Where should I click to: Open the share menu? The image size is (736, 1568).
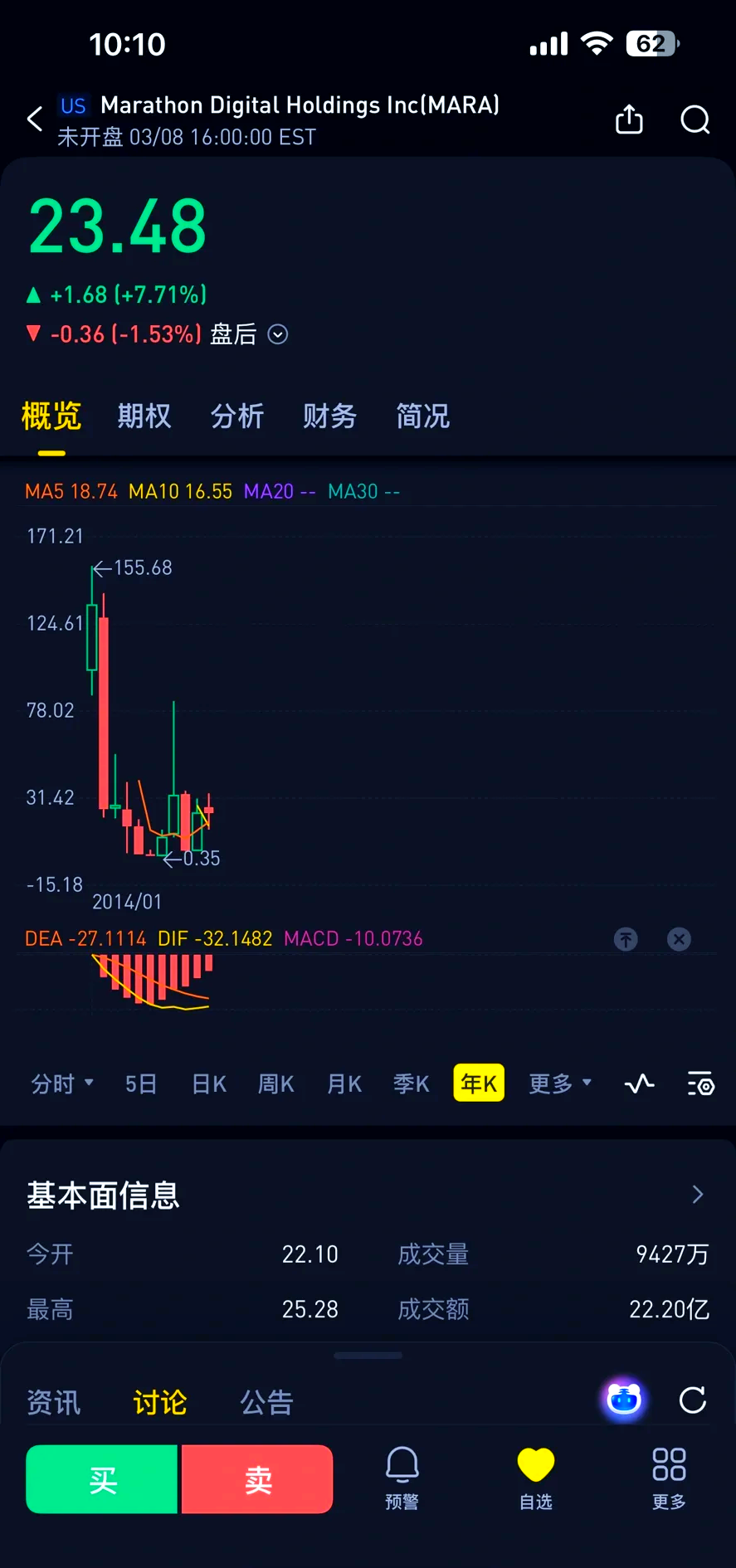[629, 119]
